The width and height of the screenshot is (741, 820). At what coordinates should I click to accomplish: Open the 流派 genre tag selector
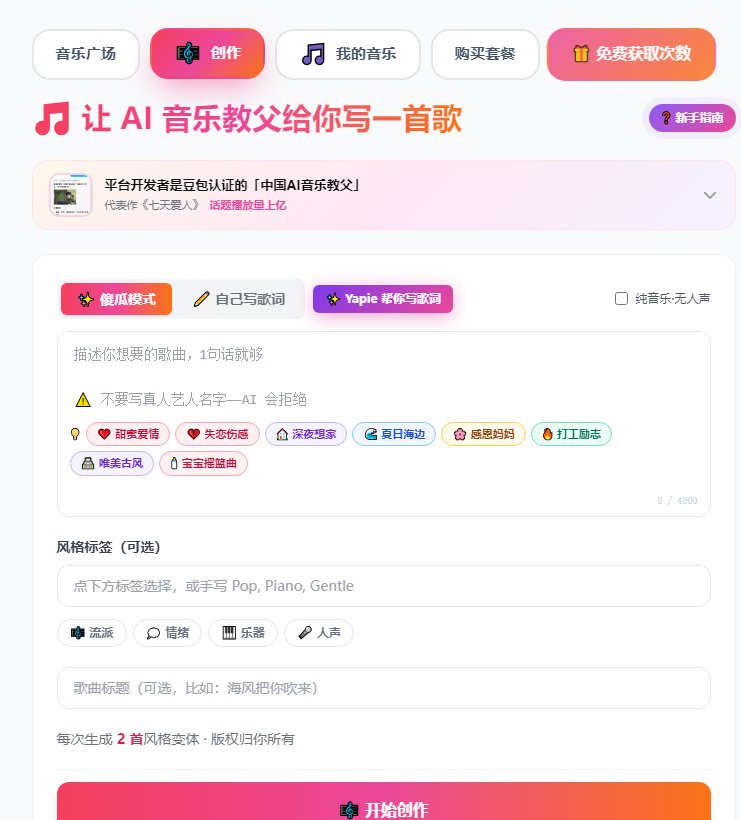91,633
